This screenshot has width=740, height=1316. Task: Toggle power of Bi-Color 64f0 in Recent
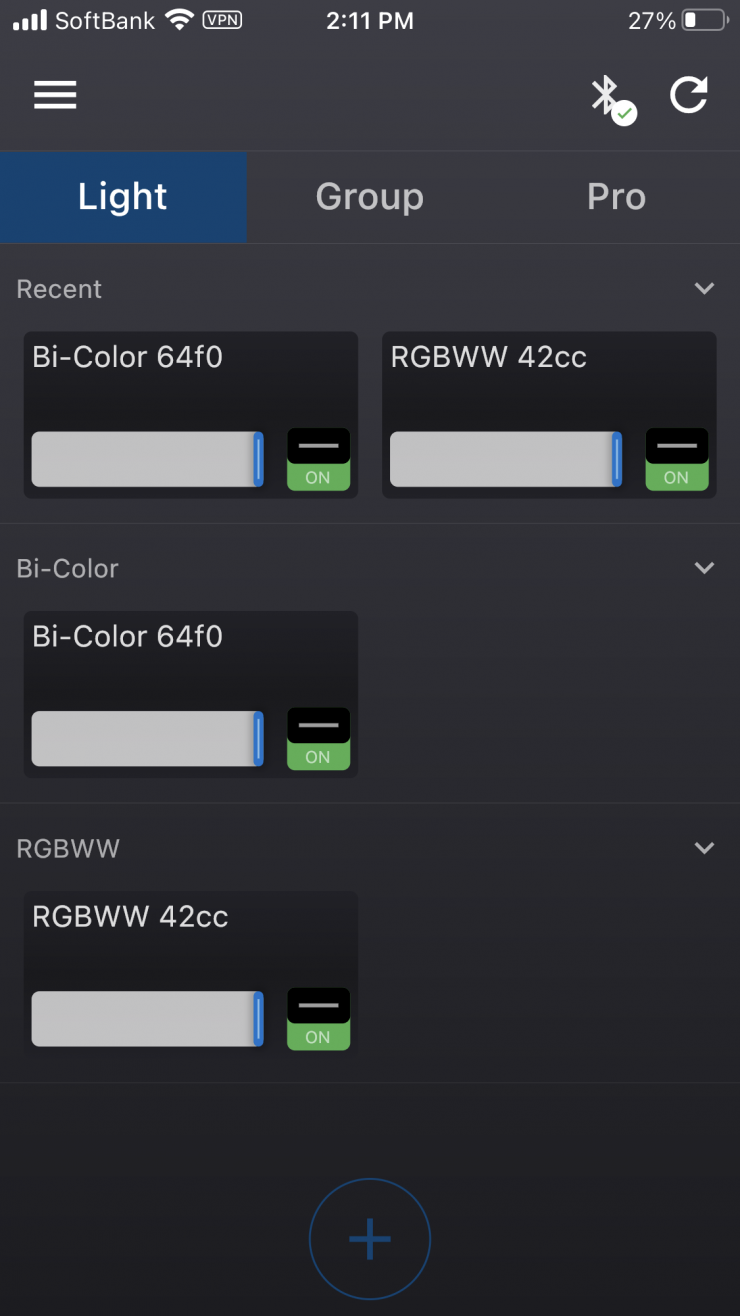(x=318, y=460)
